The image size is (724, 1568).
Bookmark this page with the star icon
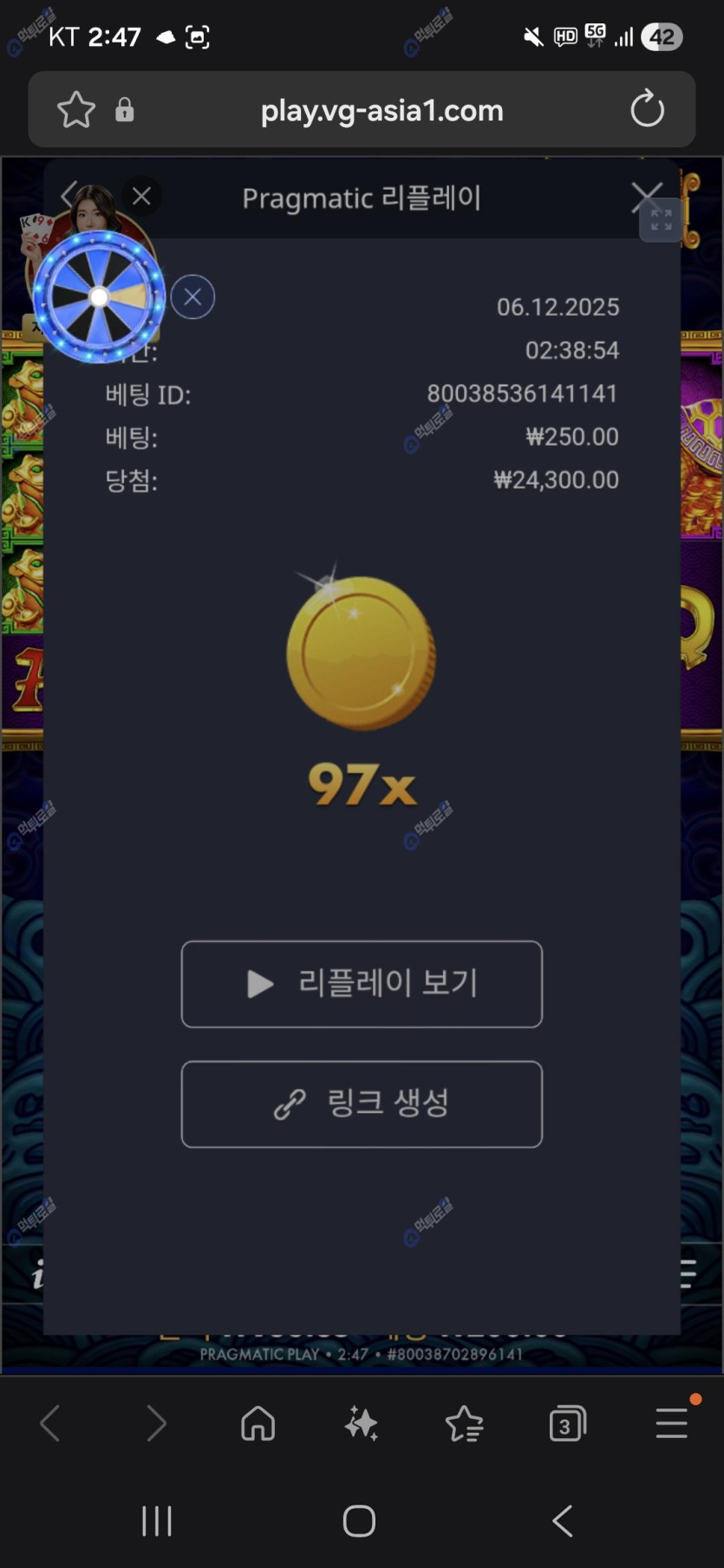click(x=75, y=110)
